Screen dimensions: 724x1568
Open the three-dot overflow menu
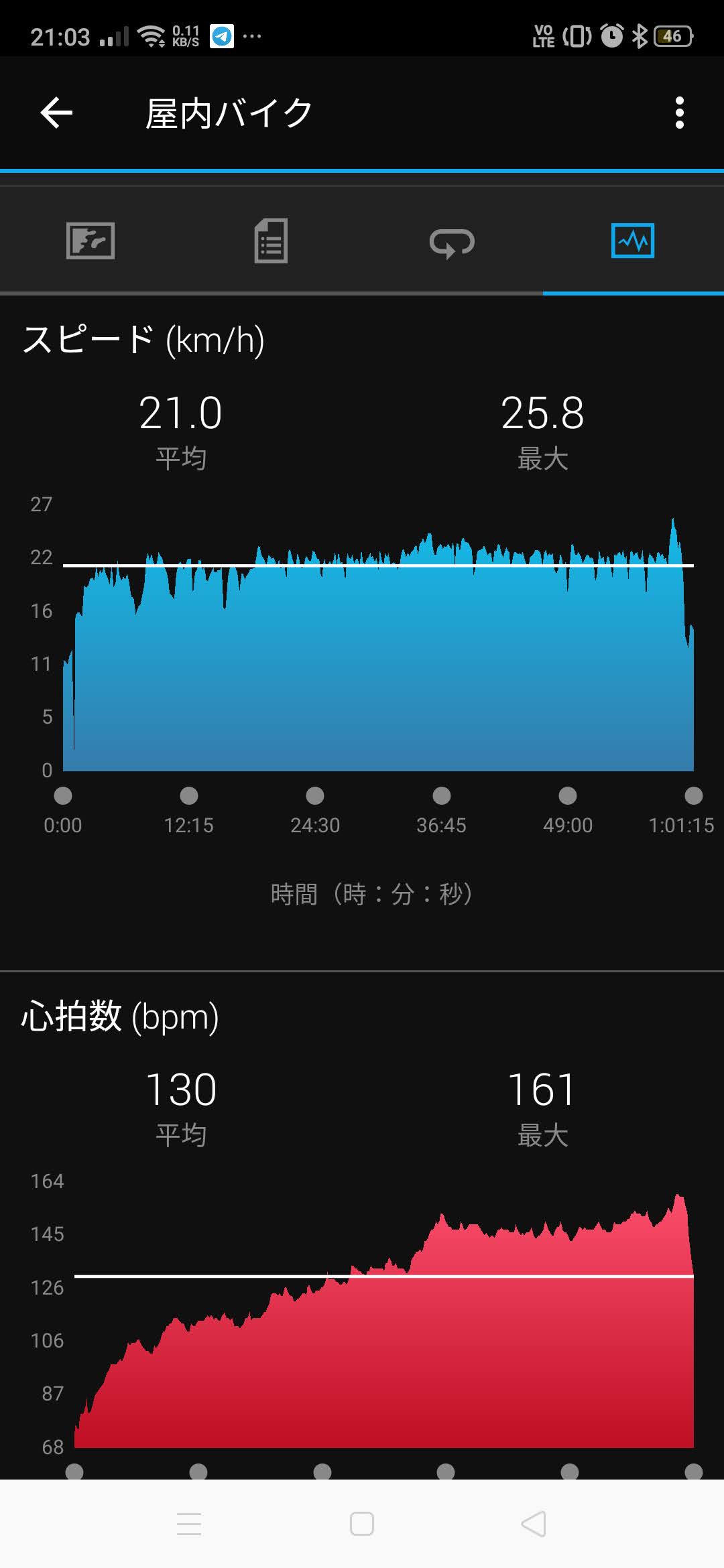[679, 113]
